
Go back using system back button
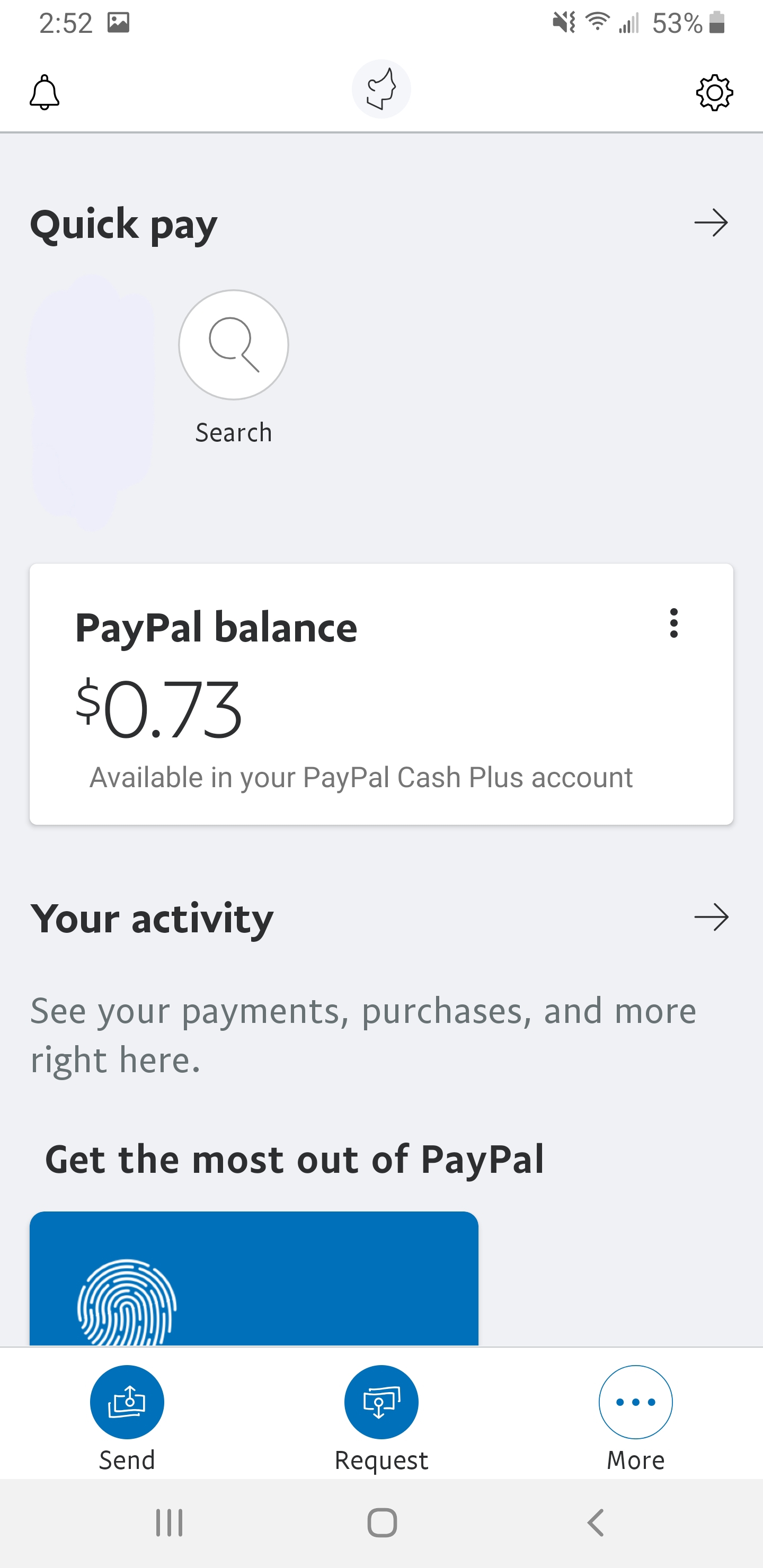pyautogui.click(x=595, y=1523)
